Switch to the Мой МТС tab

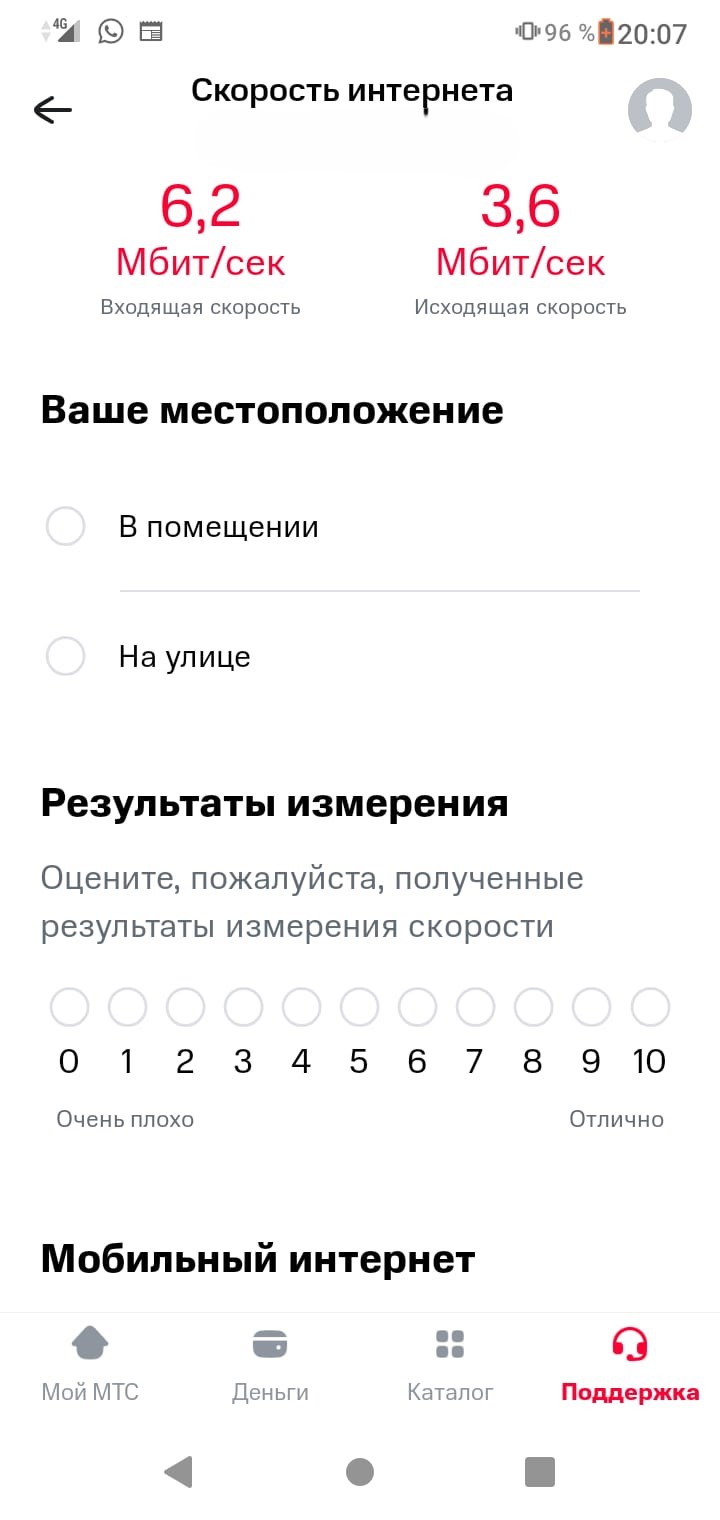click(90, 1364)
